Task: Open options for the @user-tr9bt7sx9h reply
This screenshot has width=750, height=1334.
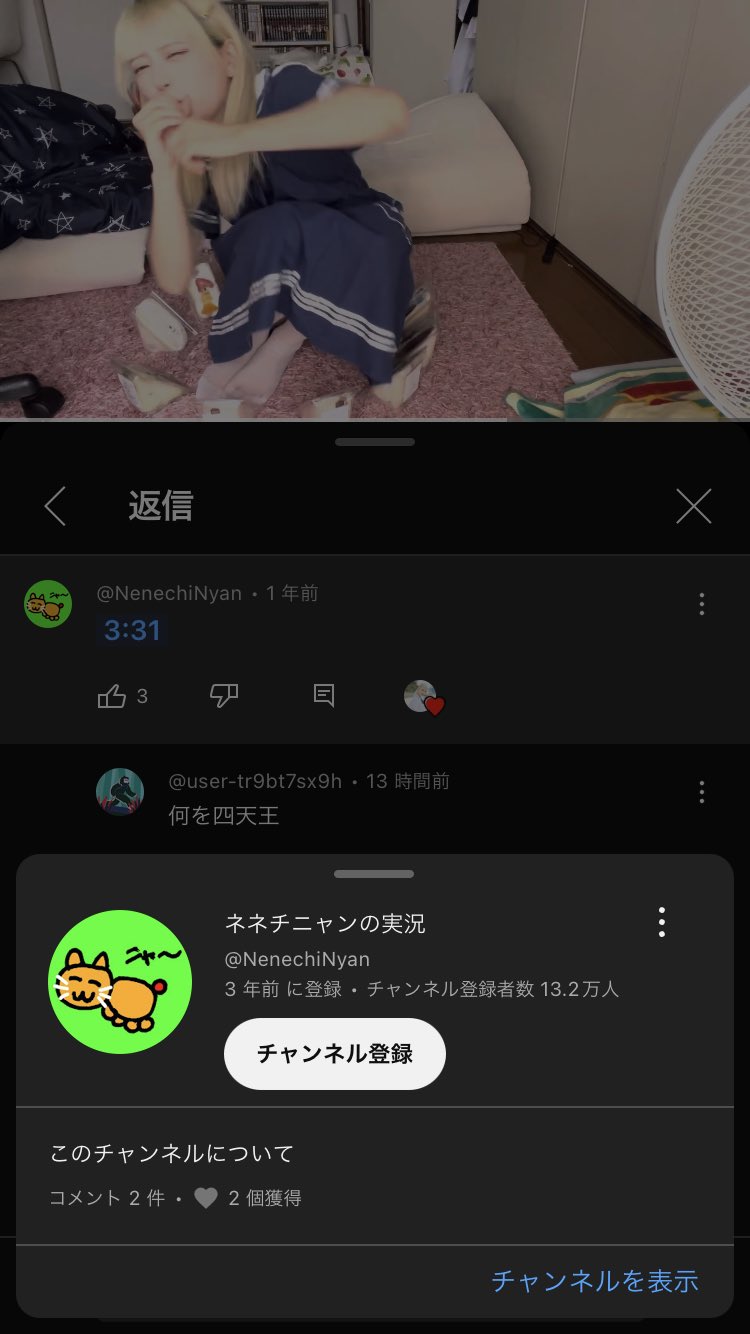Action: (x=702, y=792)
